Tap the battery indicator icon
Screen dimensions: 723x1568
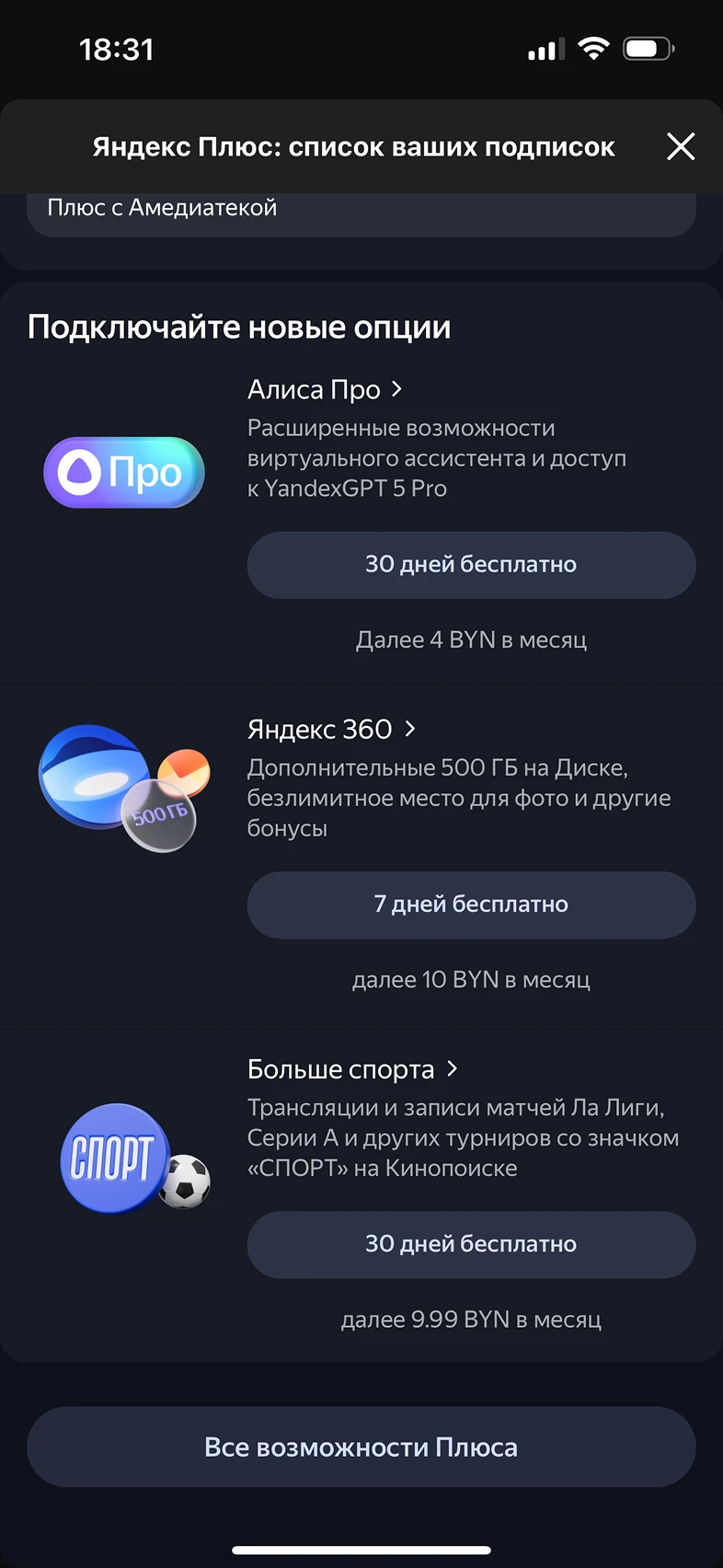point(648,49)
